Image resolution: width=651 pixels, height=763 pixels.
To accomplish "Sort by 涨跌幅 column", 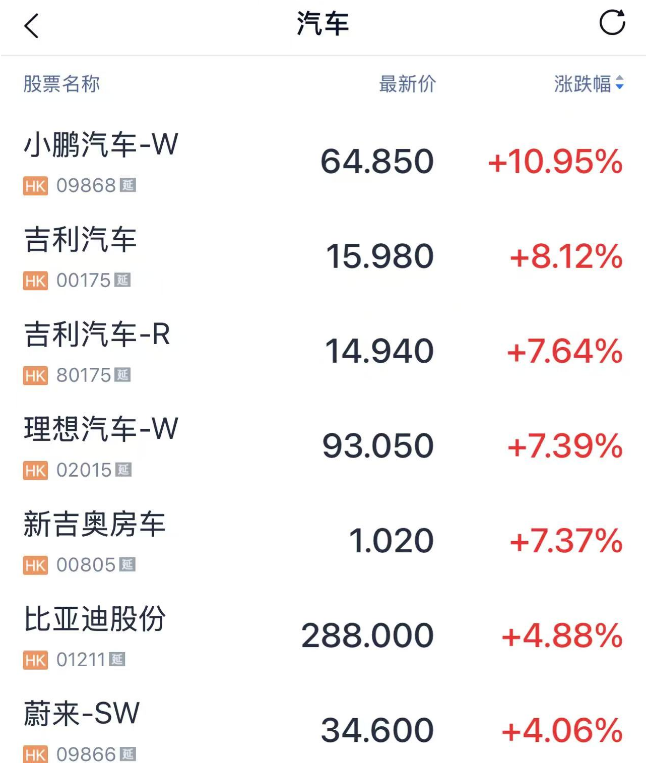I will pyautogui.click(x=589, y=84).
